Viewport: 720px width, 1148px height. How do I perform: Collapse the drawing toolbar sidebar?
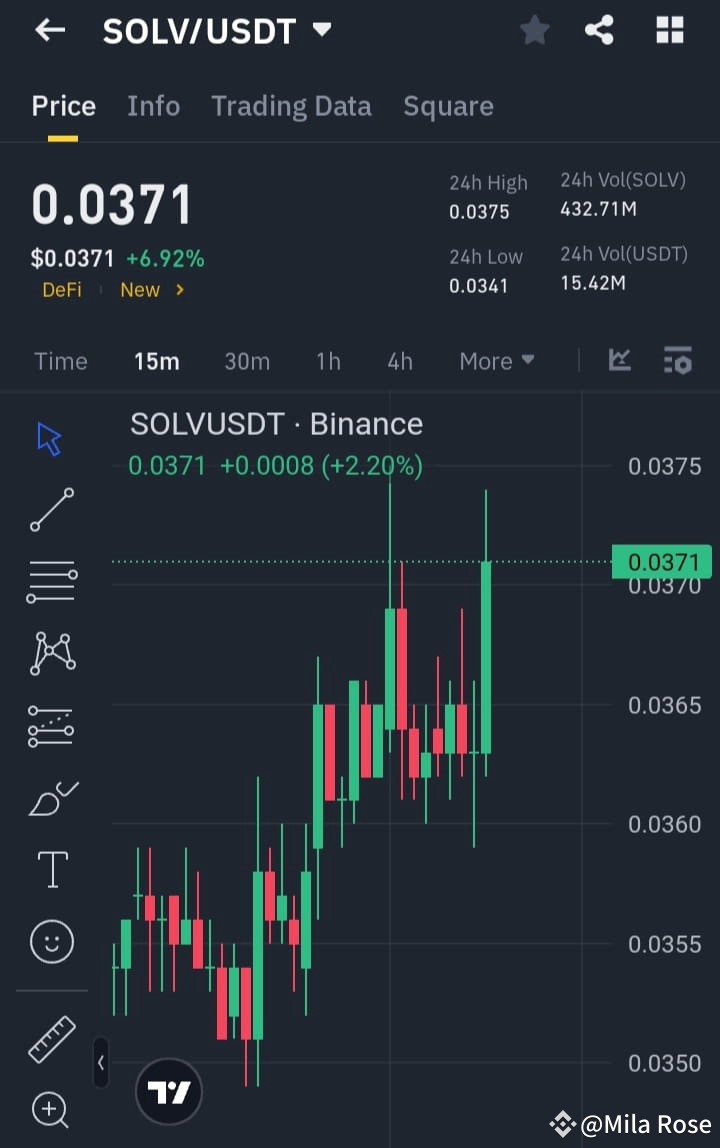(100, 1064)
